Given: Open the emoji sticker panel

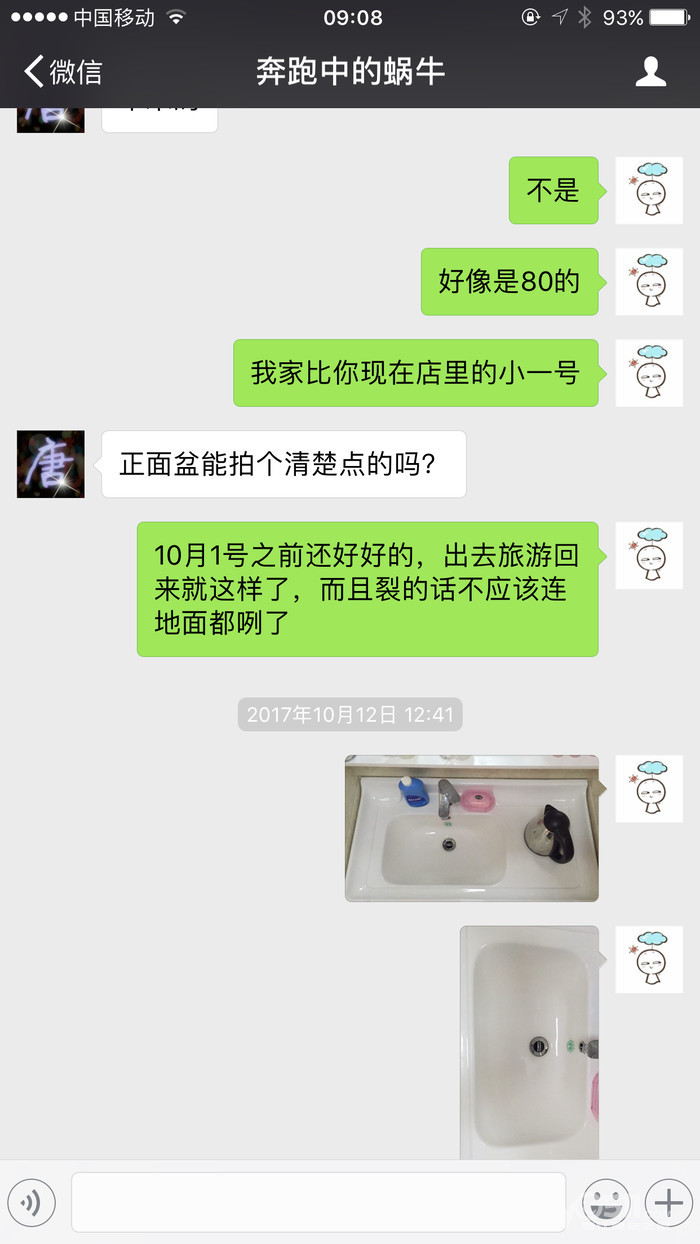Looking at the screenshot, I should [606, 1202].
